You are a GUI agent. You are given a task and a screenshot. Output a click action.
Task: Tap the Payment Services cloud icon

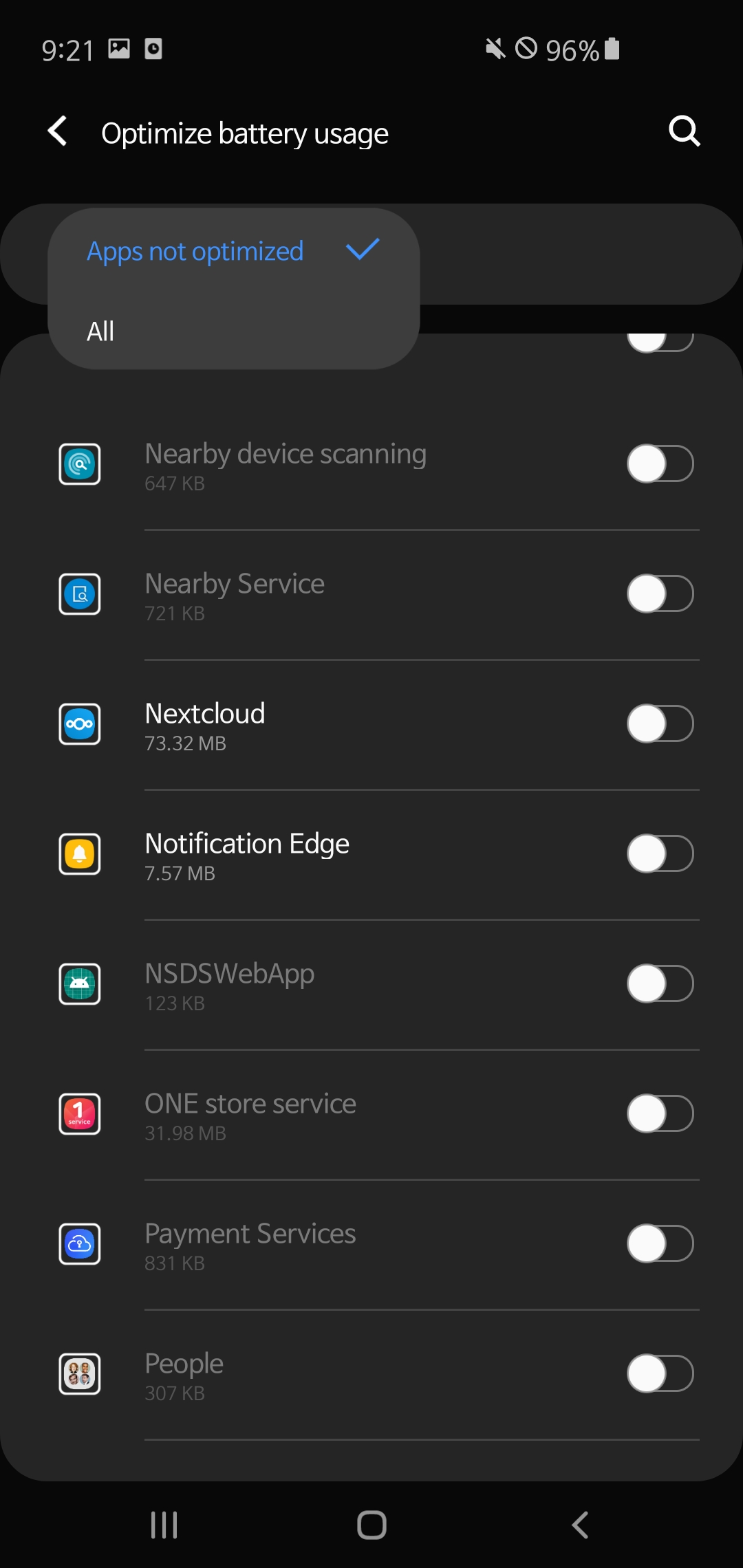(79, 1244)
